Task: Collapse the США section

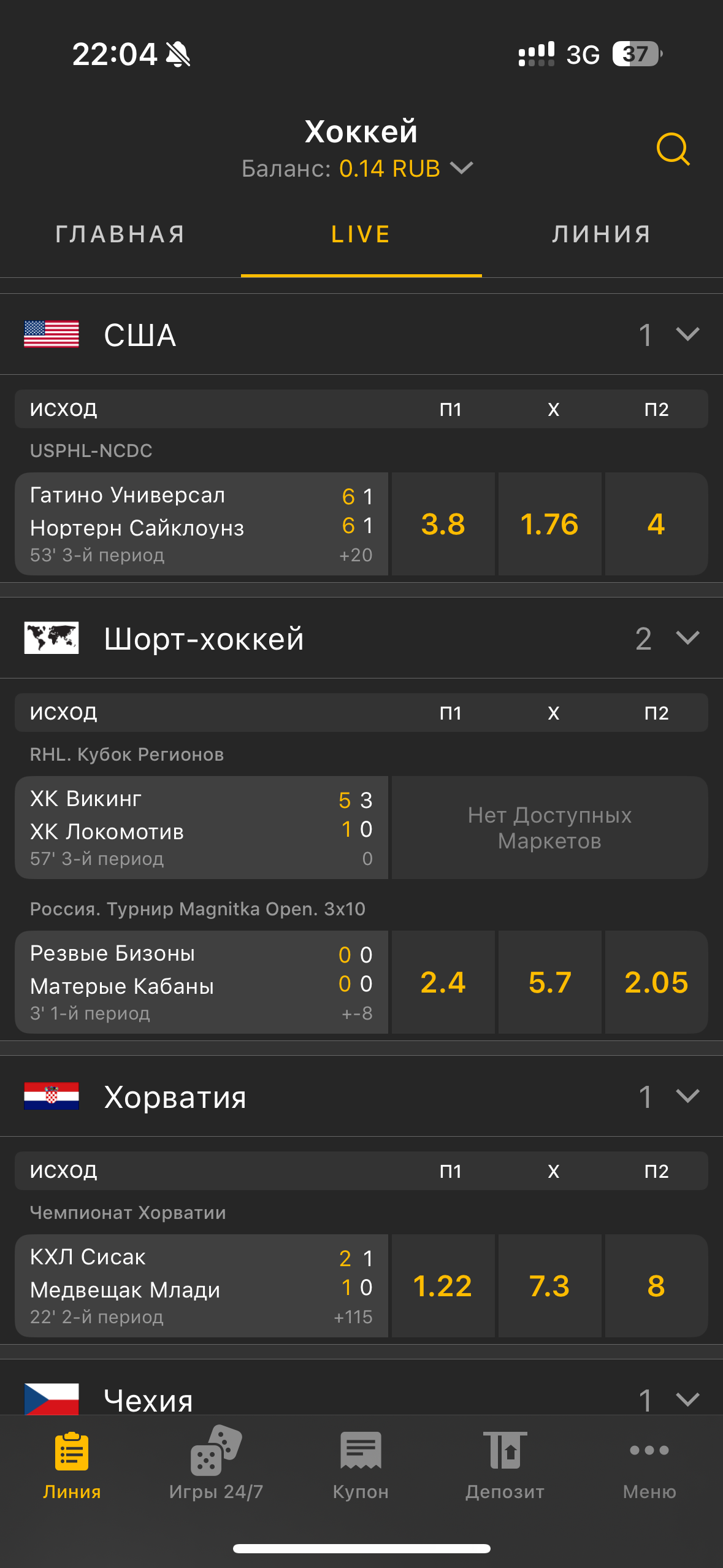Action: 687,334
